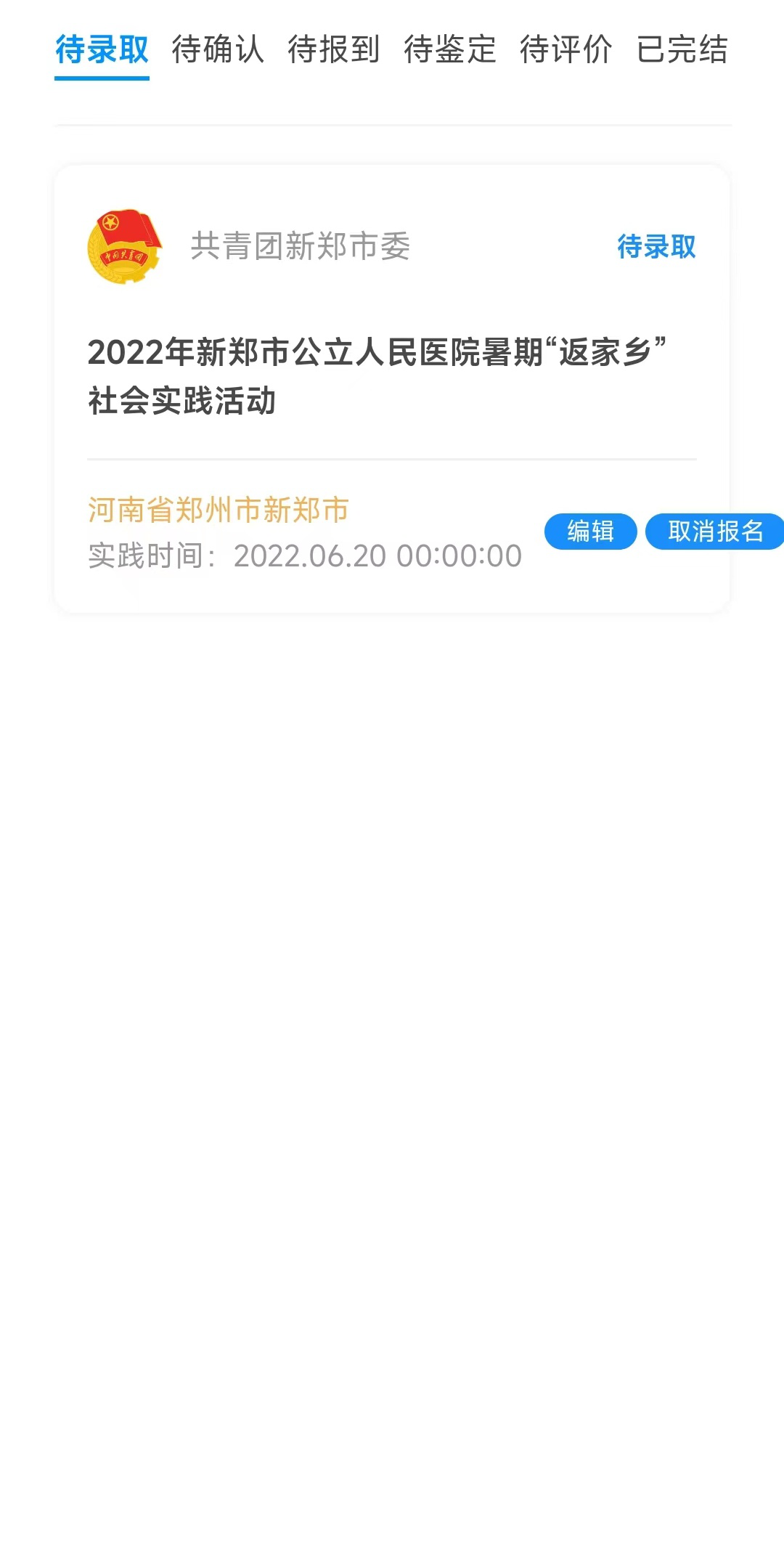Open the 待鉴定 tab

click(x=450, y=49)
